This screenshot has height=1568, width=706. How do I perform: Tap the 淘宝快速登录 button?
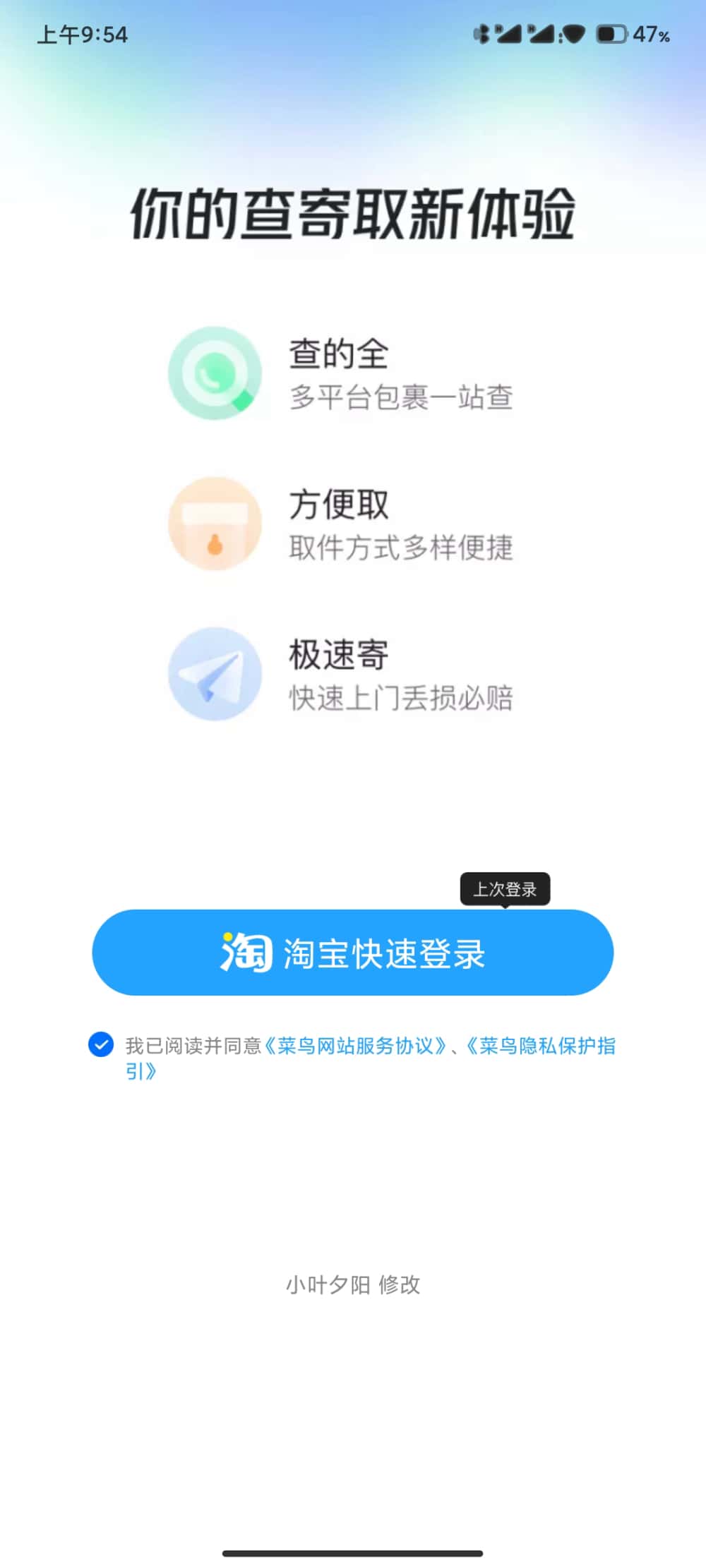click(x=353, y=953)
